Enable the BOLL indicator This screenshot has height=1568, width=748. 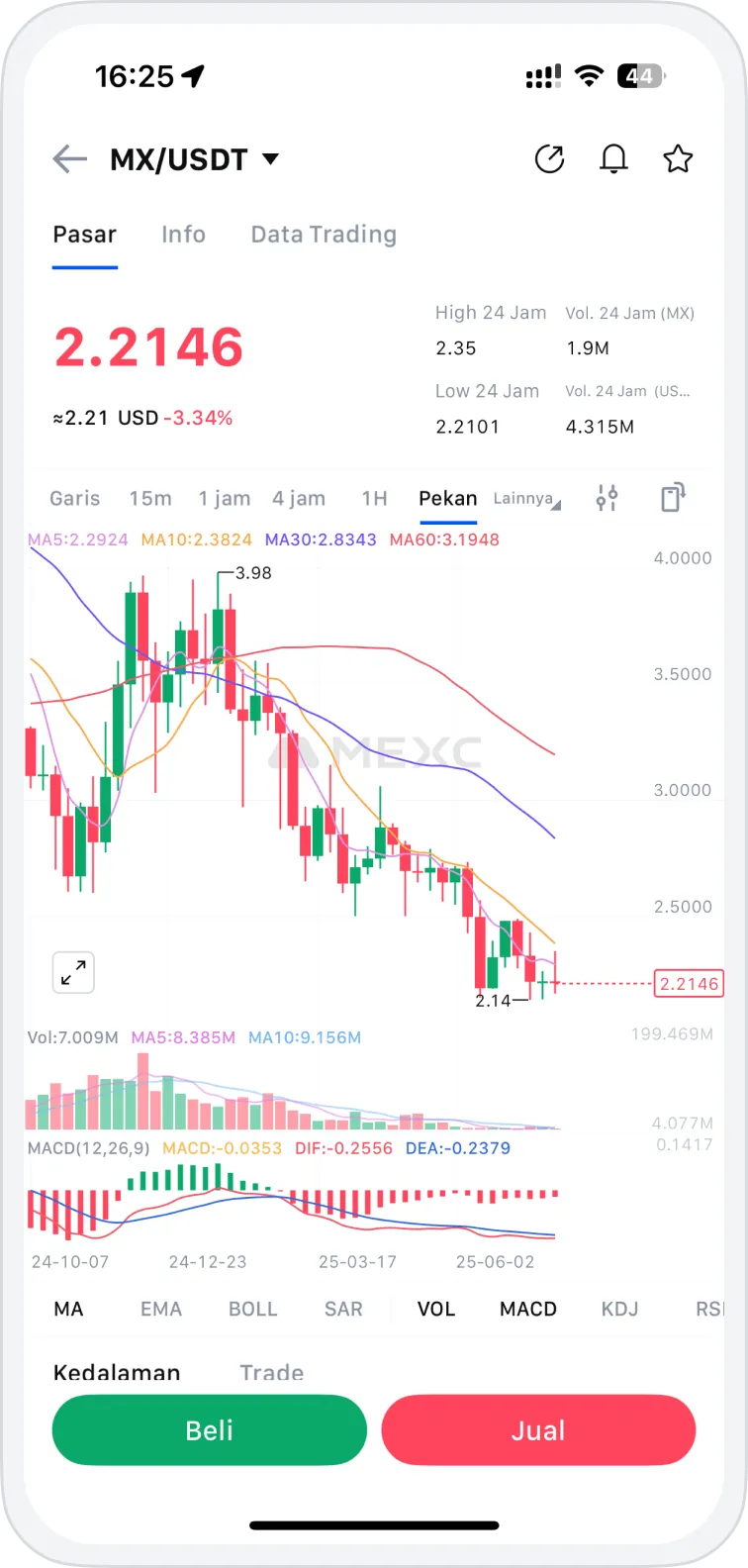tap(252, 1309)
